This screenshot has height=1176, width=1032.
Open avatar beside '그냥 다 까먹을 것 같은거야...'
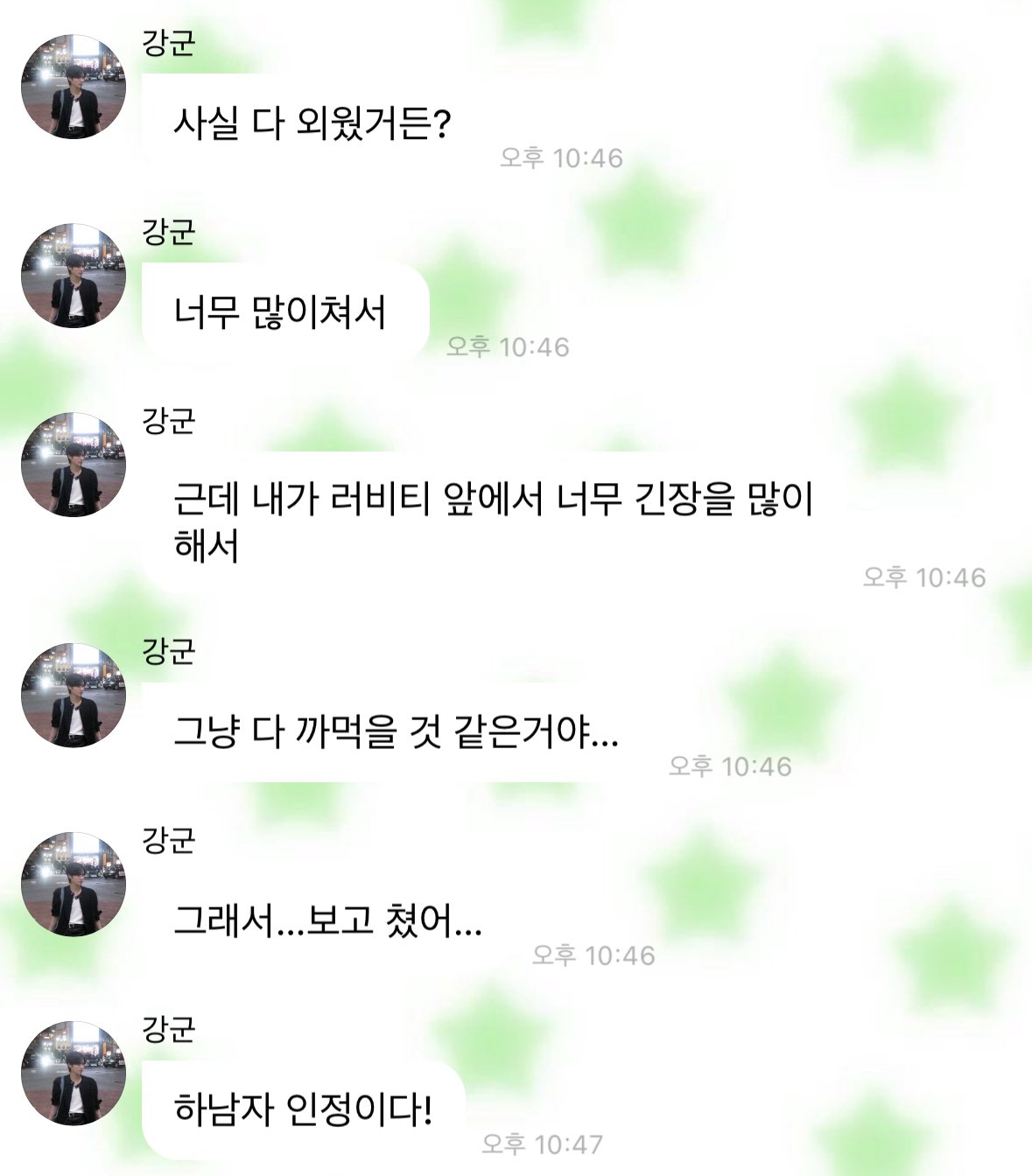coord(74,695)
